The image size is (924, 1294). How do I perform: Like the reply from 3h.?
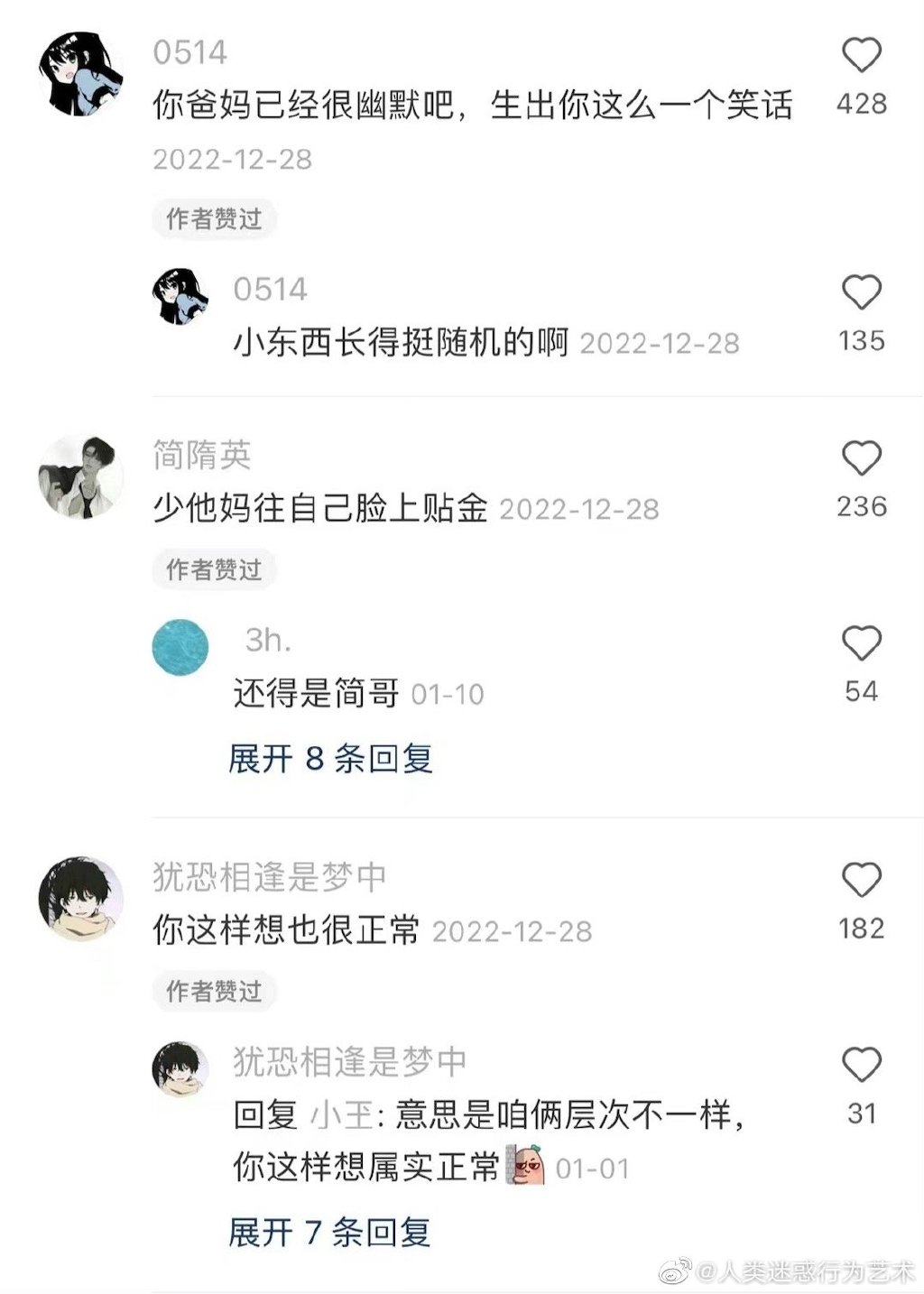861,644
